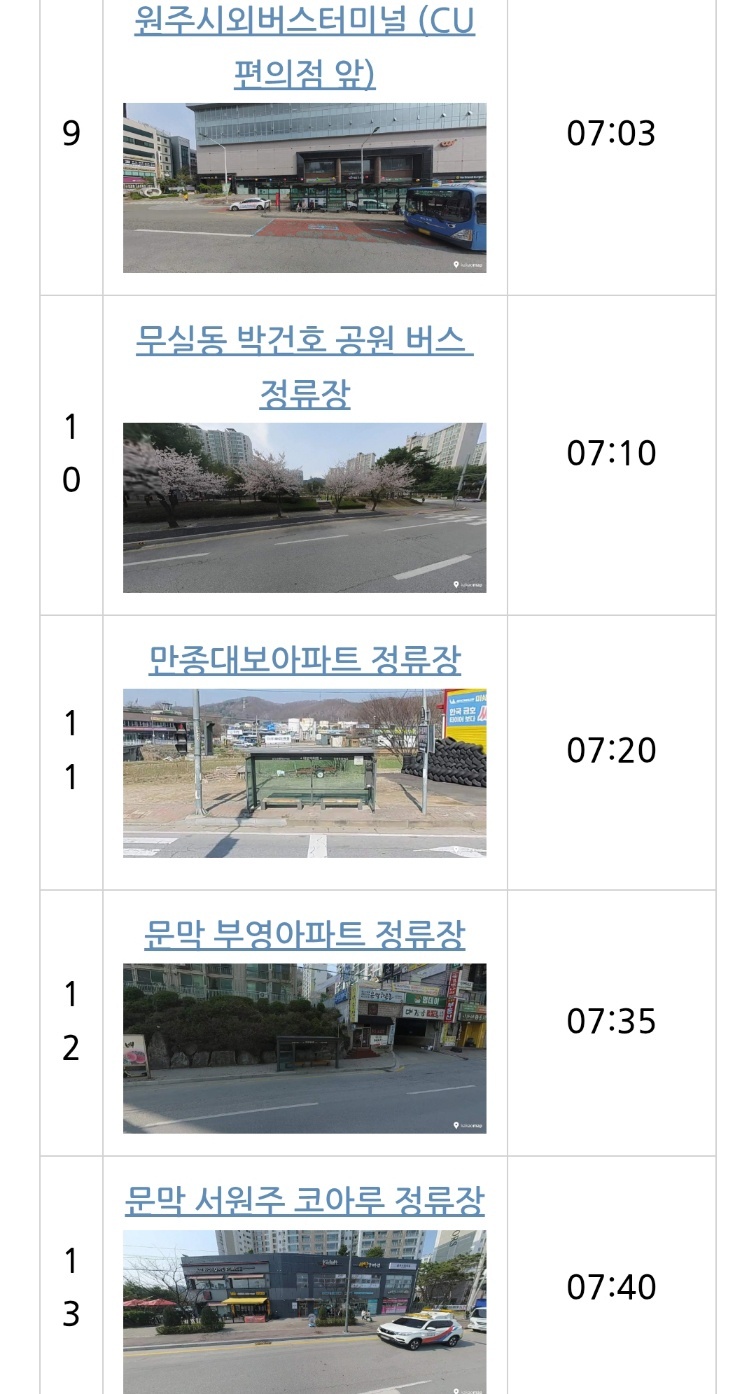Open the 무실동 박건호 공원 버스 정류장 link
Viewport: 756px width, 1394px height.
click(305, 366)
